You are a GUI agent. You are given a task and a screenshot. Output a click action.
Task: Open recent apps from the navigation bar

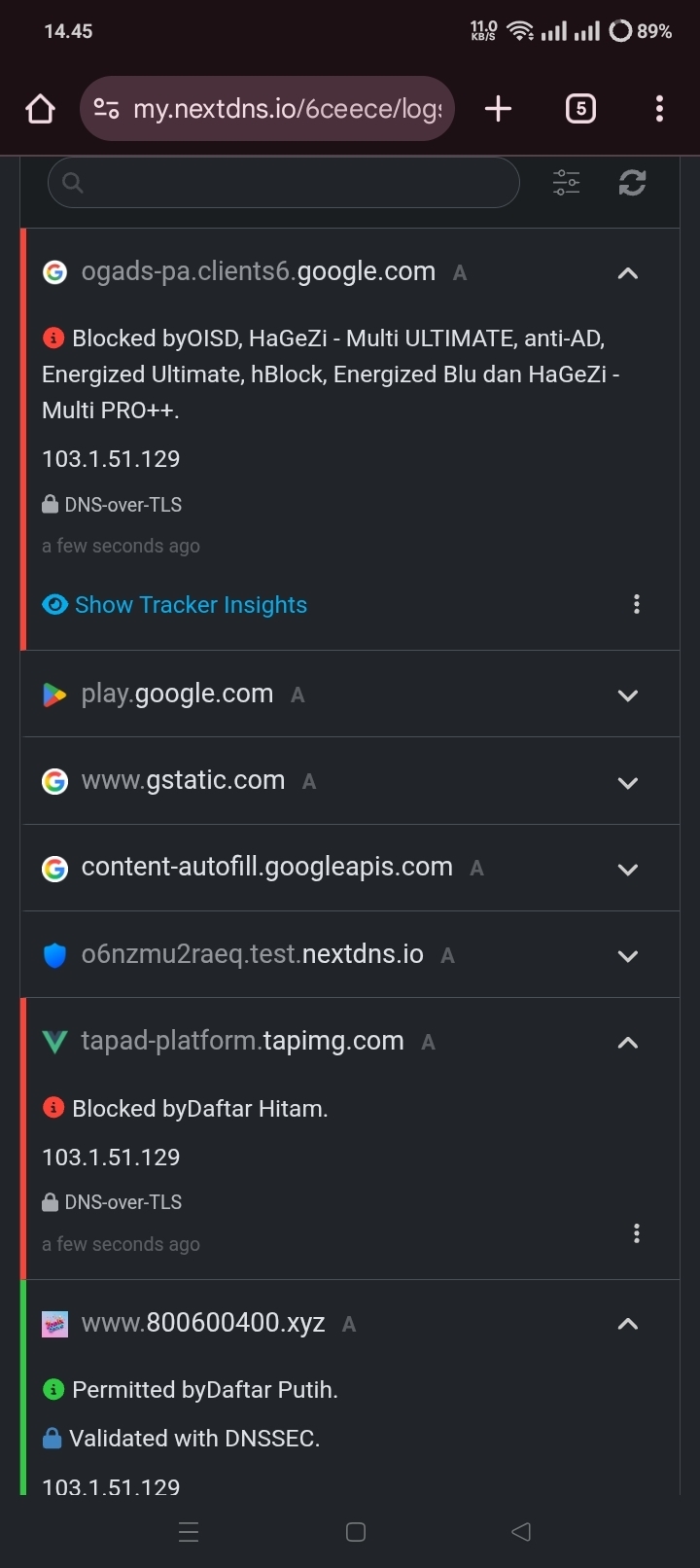click(189, 1532)
